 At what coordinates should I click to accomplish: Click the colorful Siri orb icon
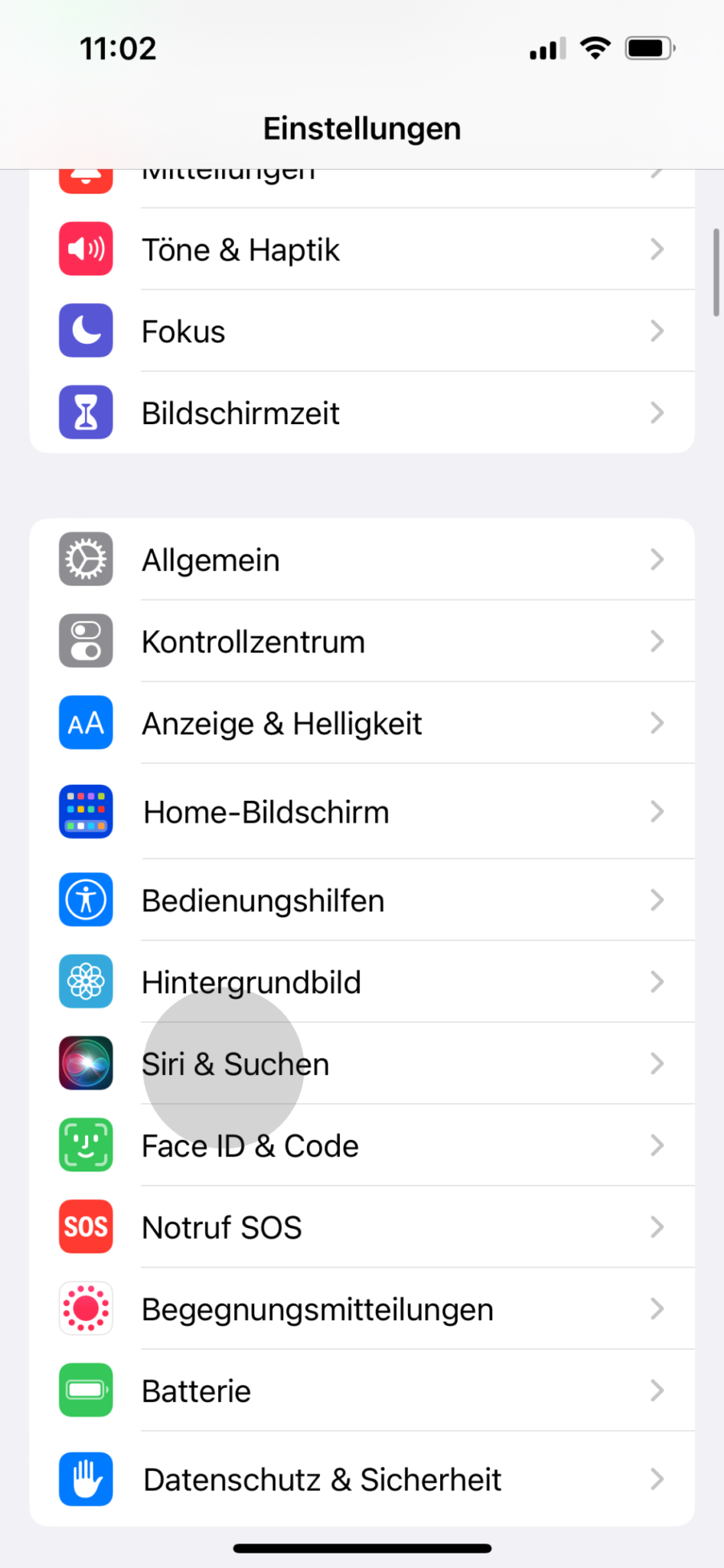click(x=86, y=1063)
